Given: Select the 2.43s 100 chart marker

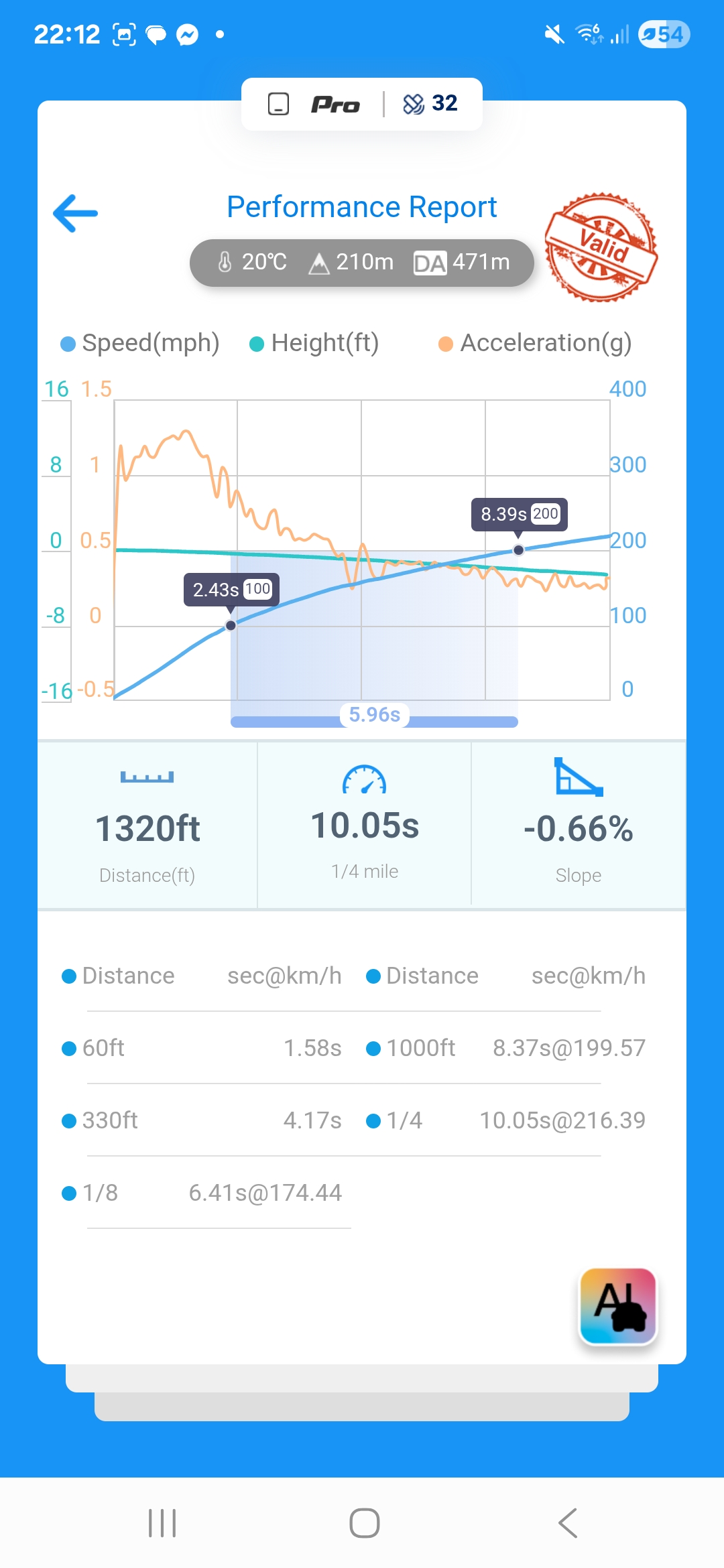Looking at the screenshot, I should 231,590.
